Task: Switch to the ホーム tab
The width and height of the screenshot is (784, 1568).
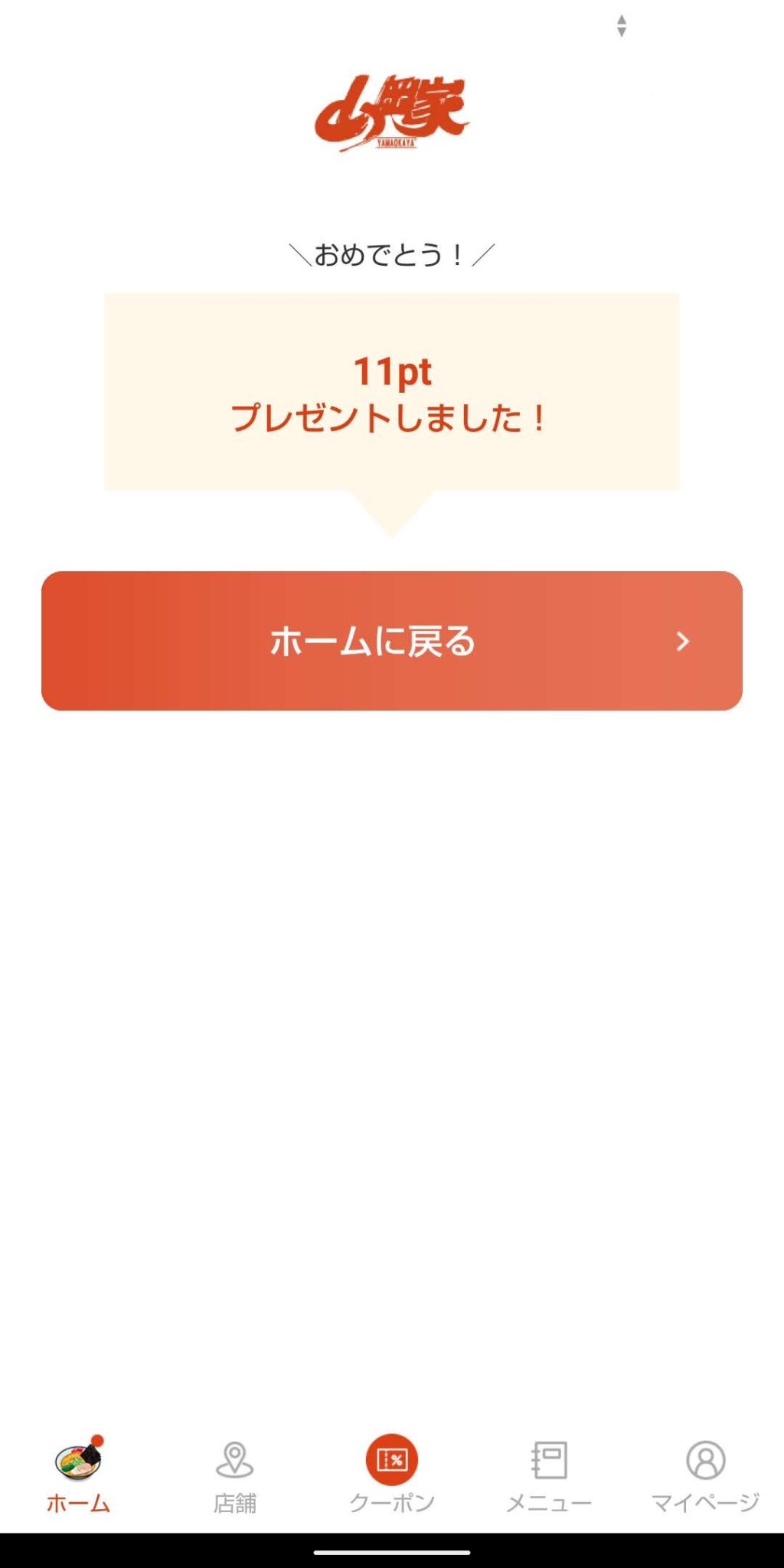Action: 78,1475
